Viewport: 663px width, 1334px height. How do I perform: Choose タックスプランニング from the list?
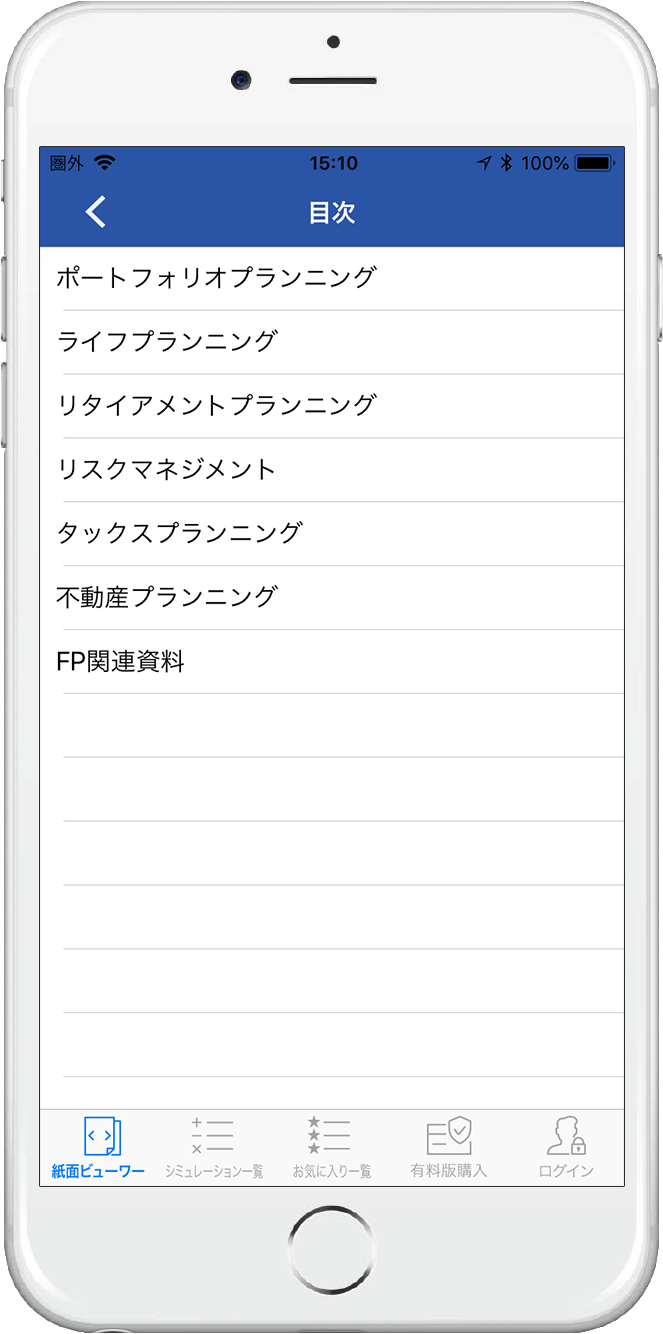tap(332, 535)
